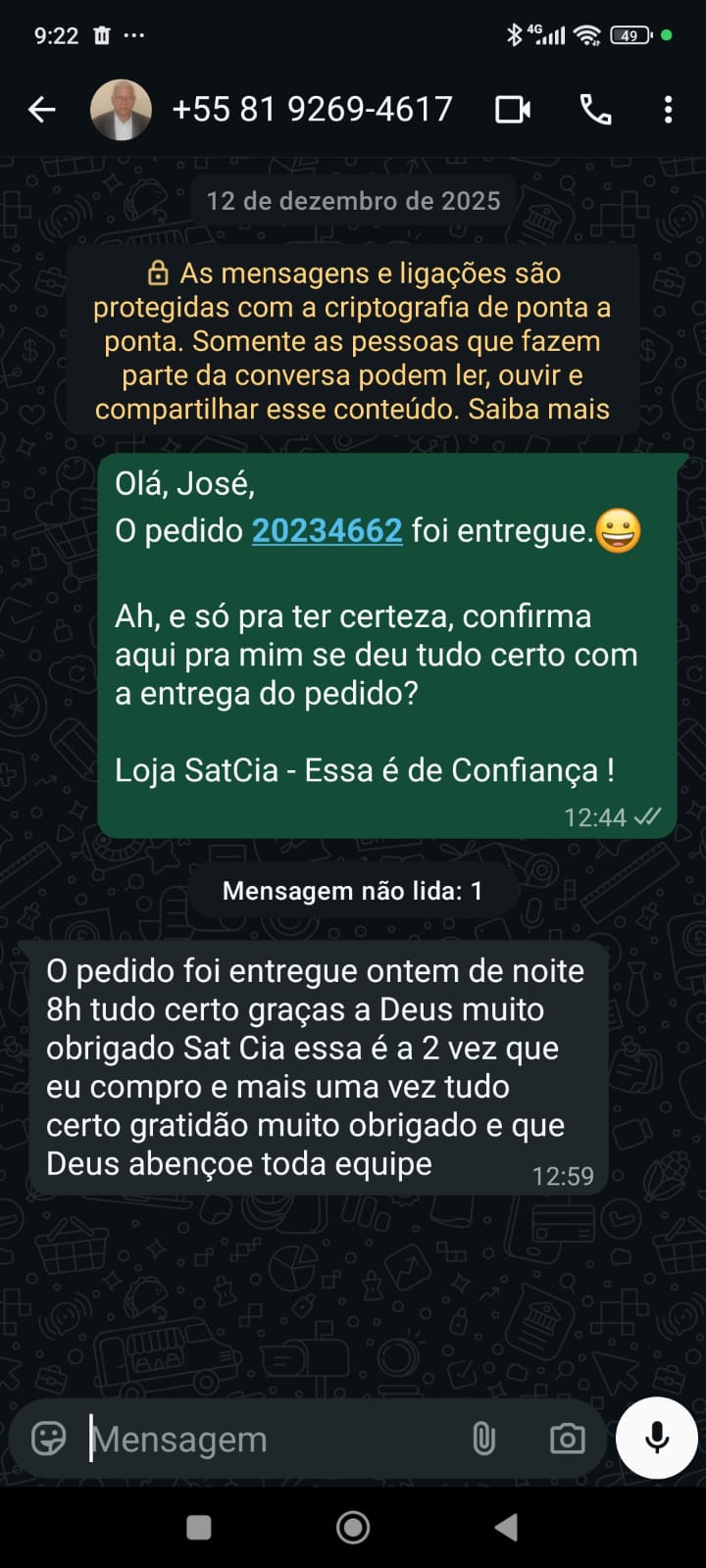Start a video call
This screenshot has width=706, height=1568.
(x=512, y=110)
